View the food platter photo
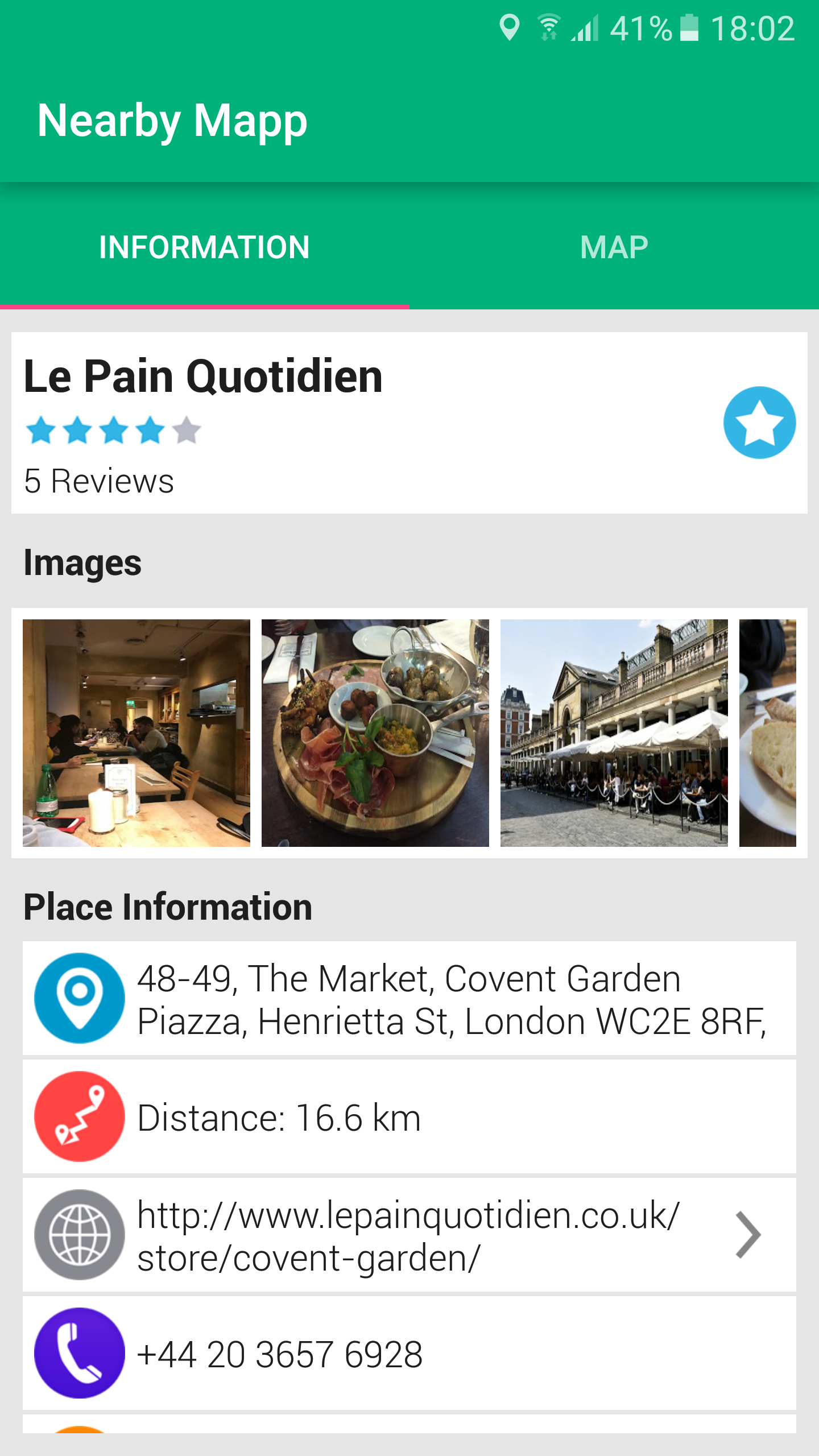Viewport: 819px width, 1456px height. [375, 733]
